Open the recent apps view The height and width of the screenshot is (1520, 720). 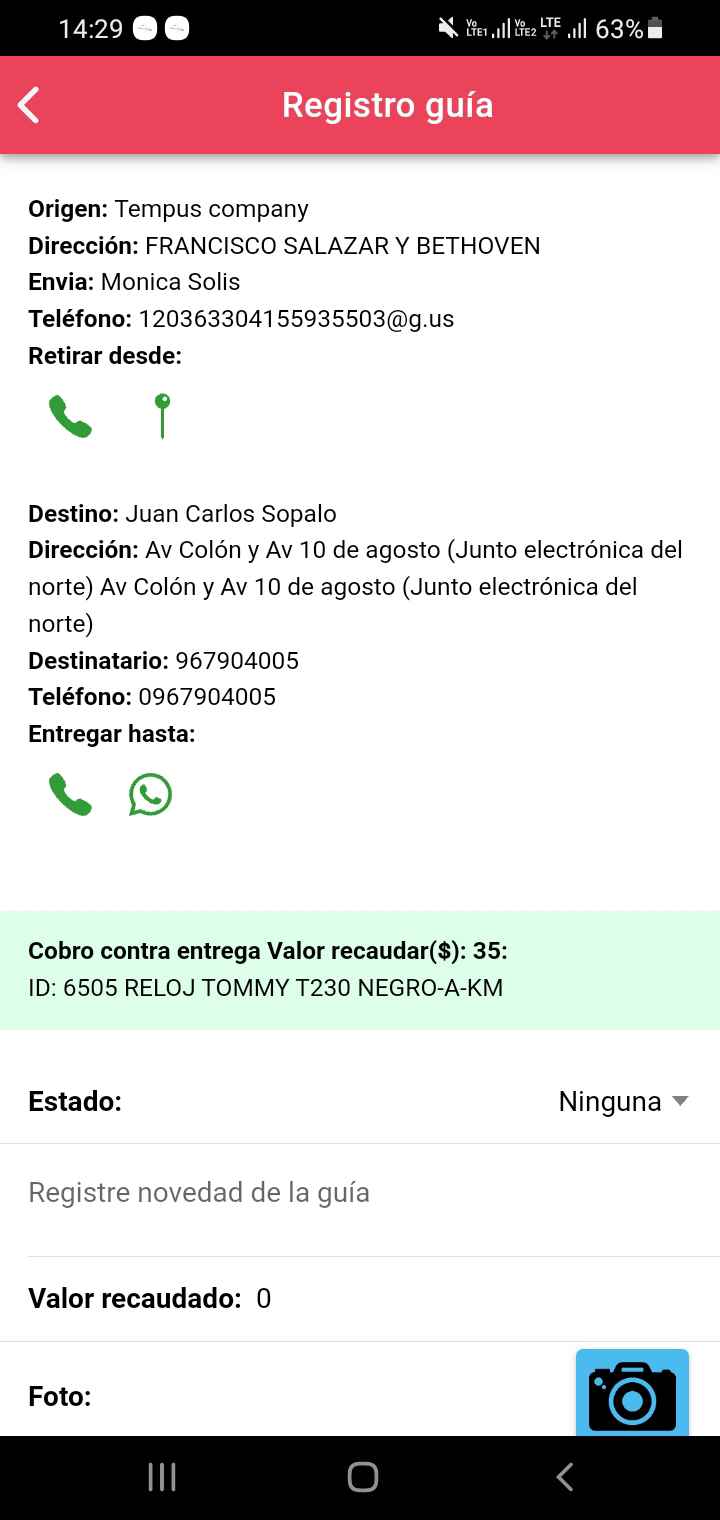(162, 1477)
